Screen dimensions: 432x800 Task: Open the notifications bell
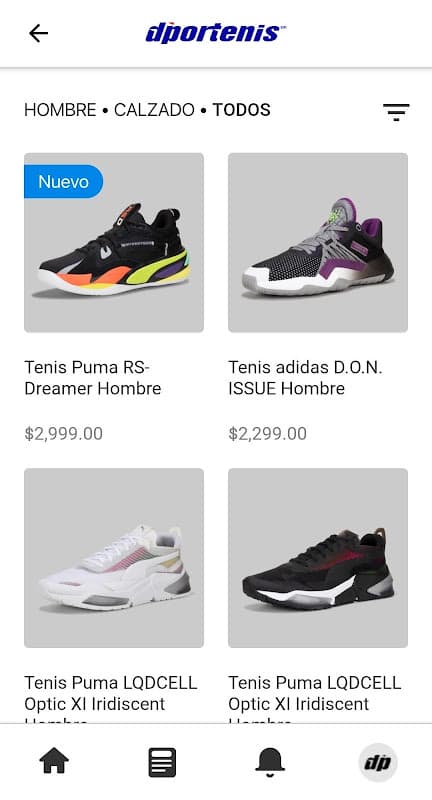270,762
